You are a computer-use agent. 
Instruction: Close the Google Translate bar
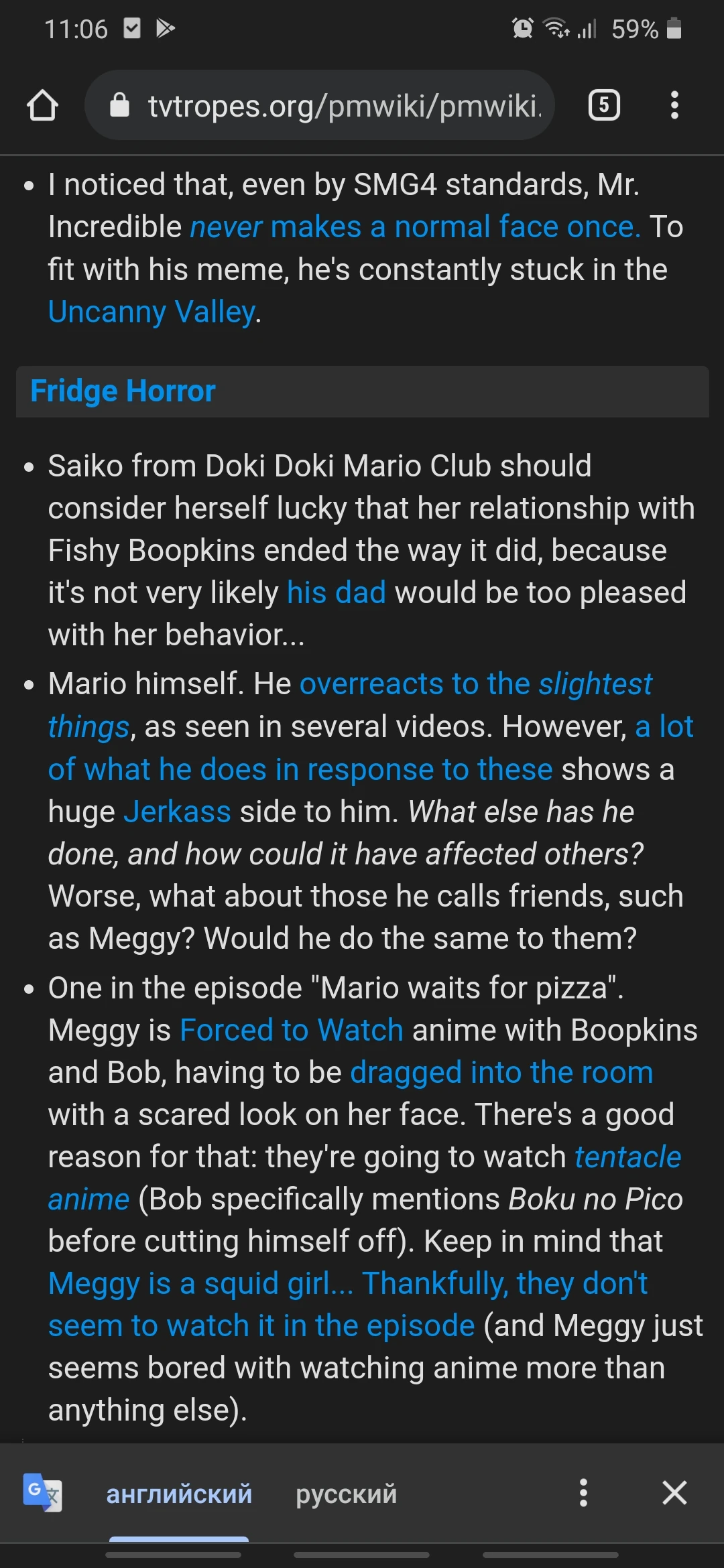(674, 1493)
